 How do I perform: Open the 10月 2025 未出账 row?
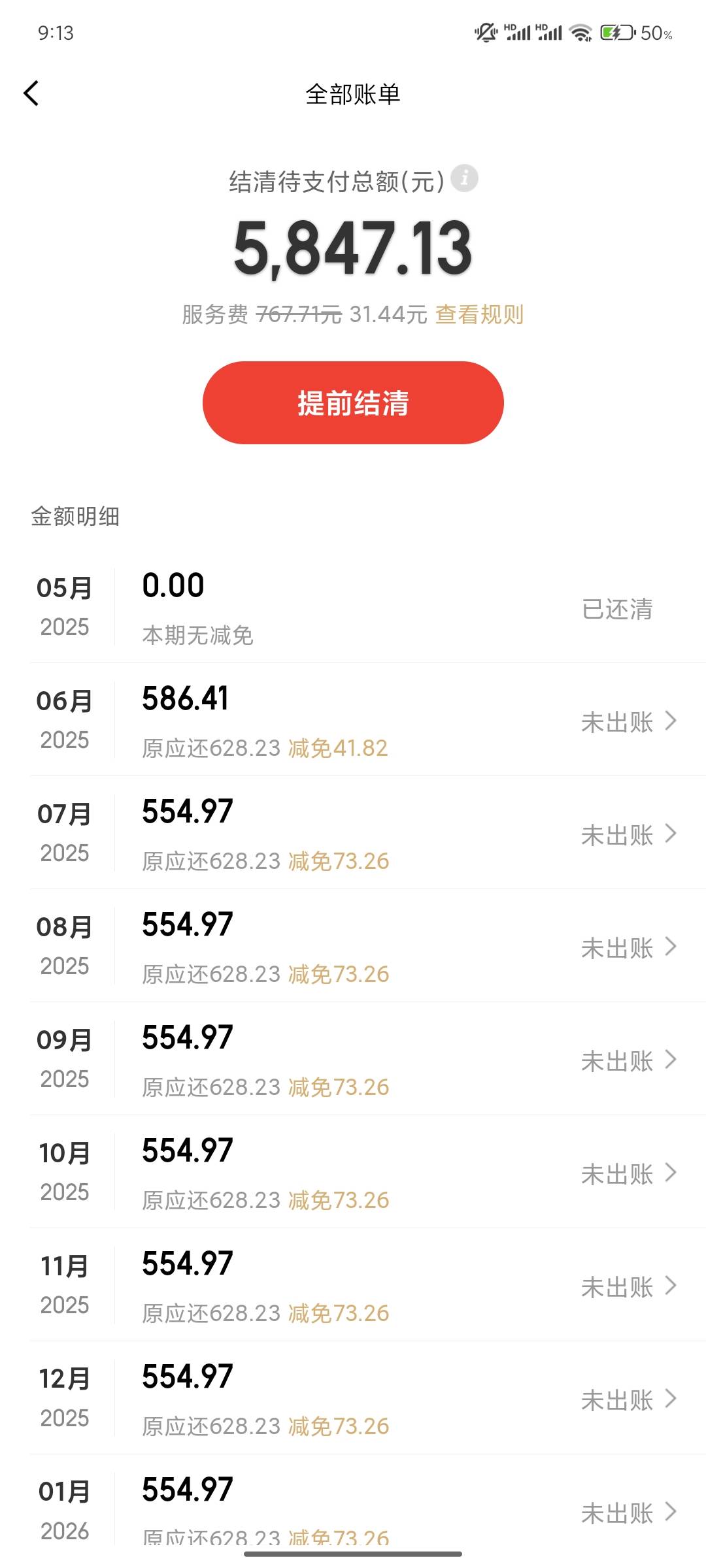(x=353, y=1172)
